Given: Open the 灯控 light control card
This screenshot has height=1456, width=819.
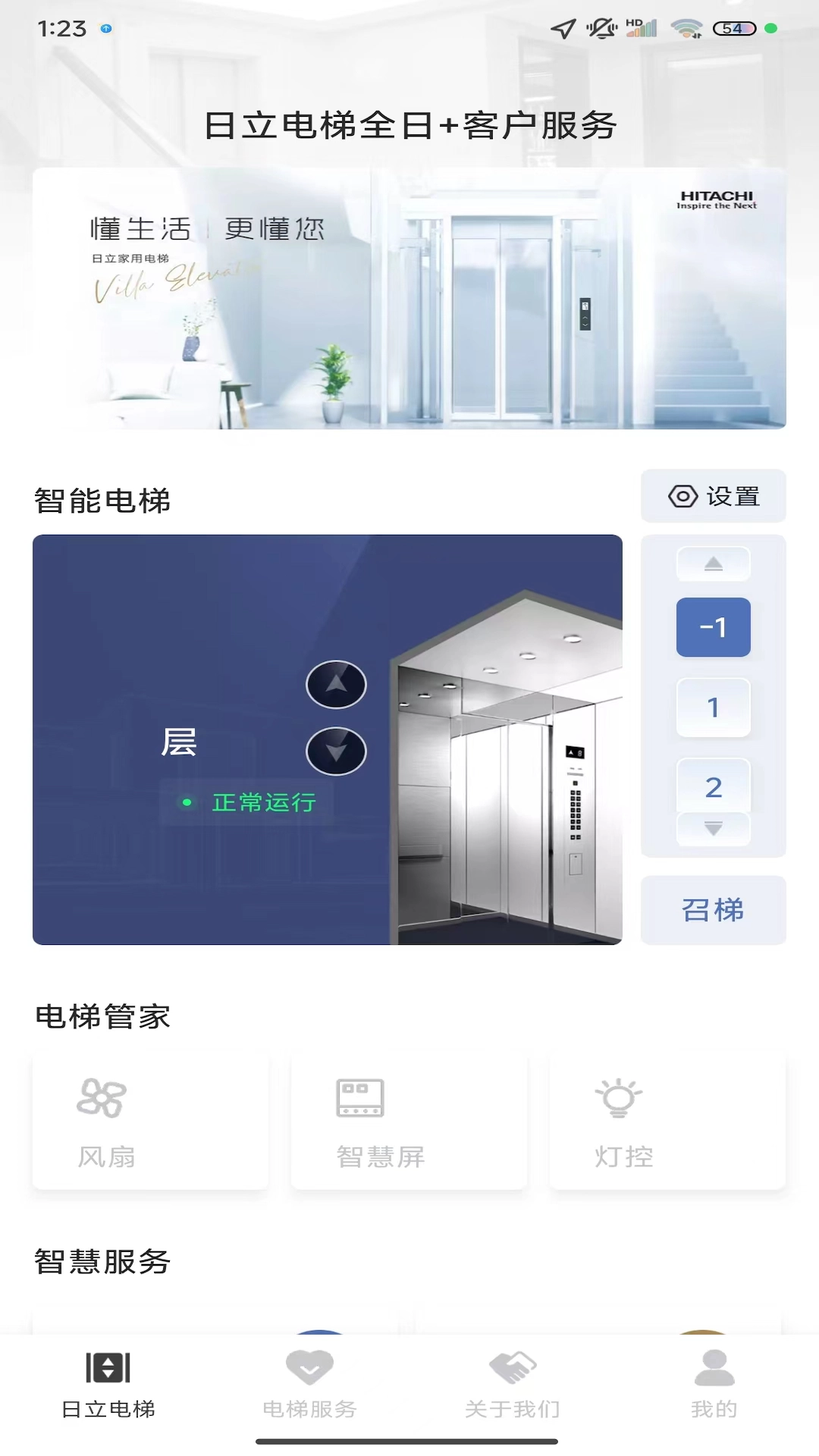Looking at the screenshot, I should [667, 1121].
